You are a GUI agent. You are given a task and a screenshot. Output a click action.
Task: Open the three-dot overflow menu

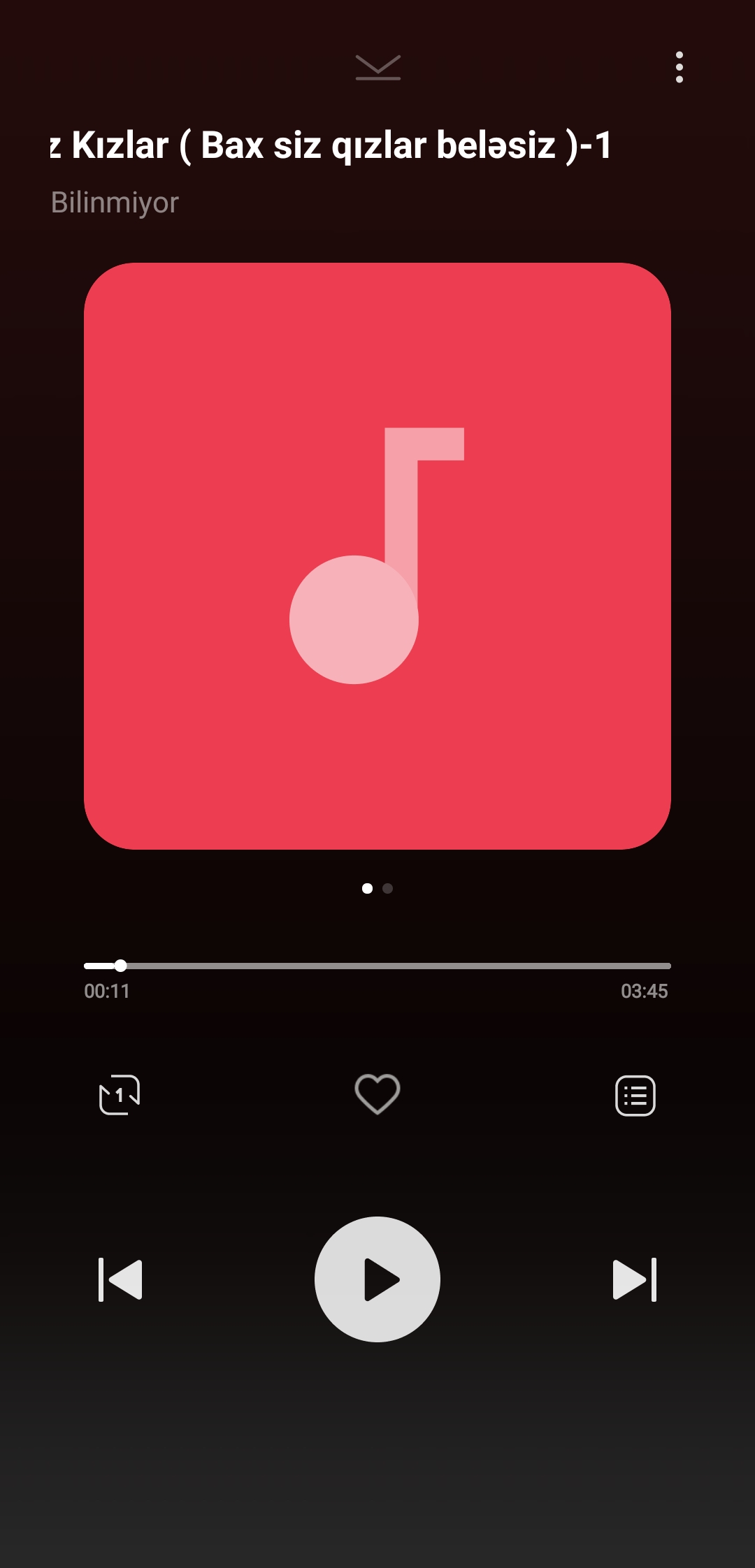pyautogui.click(x=679, y=67)
